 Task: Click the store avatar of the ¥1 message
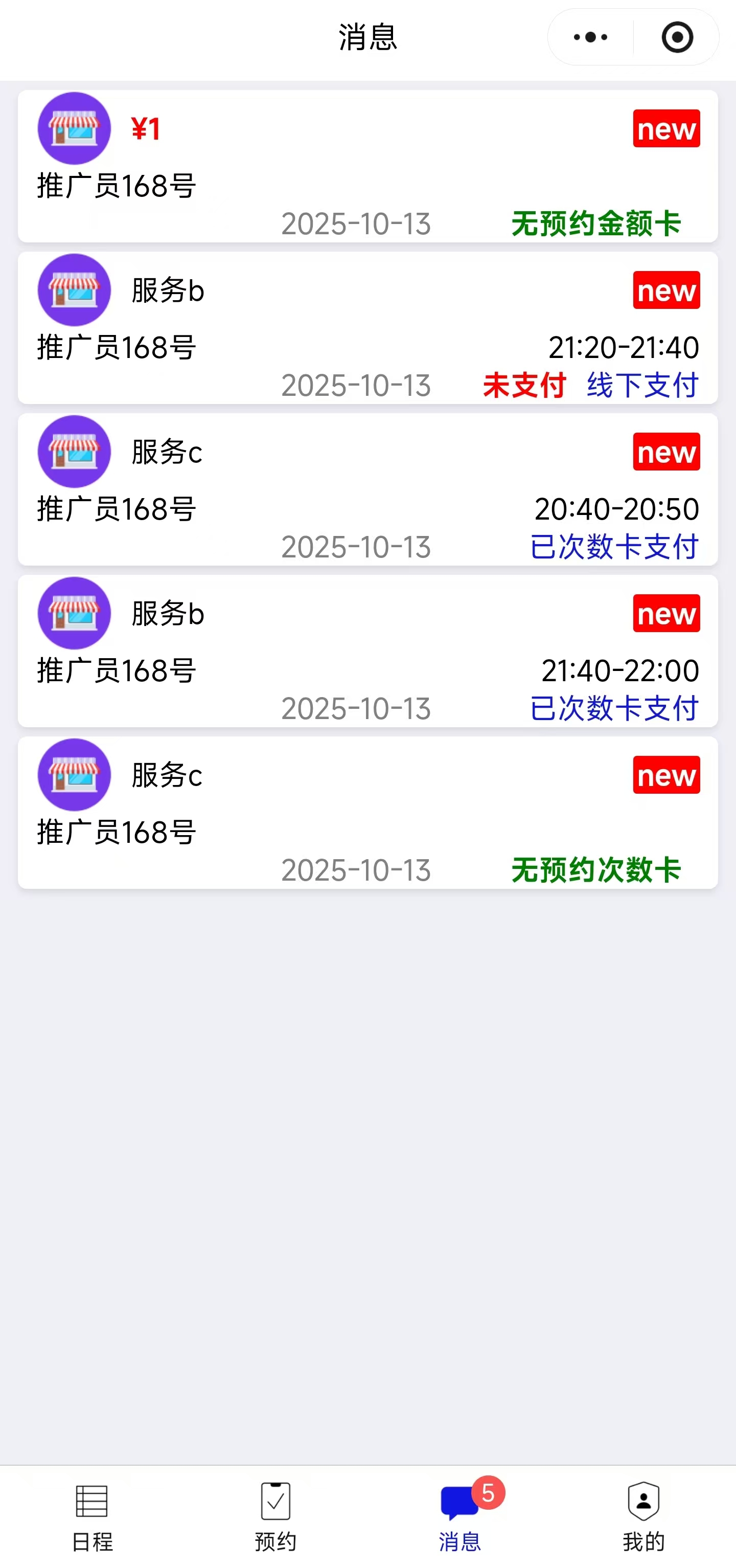pos(73,128)
